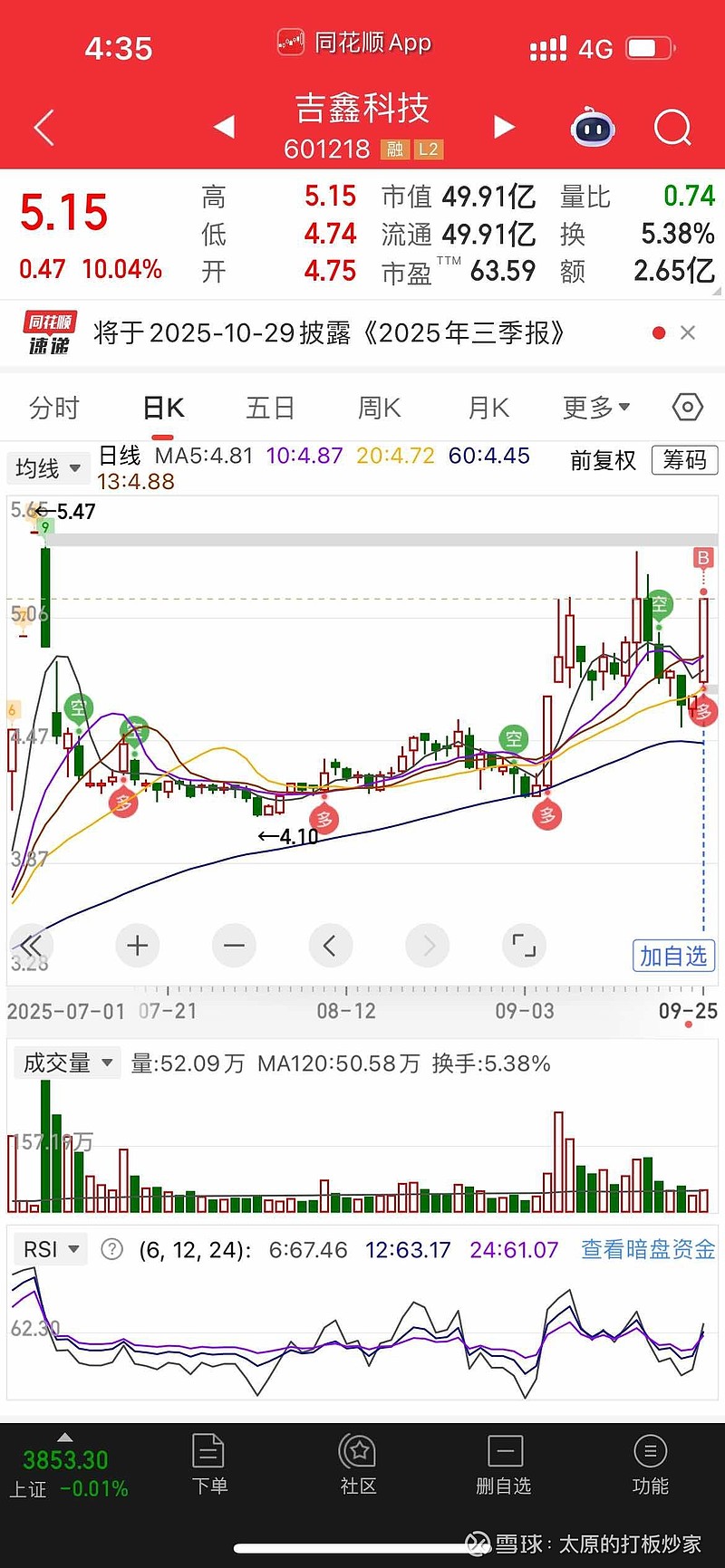Expand chart to fullscreen view
Screen dimensions: 725x1568
(x=524, y=945)
